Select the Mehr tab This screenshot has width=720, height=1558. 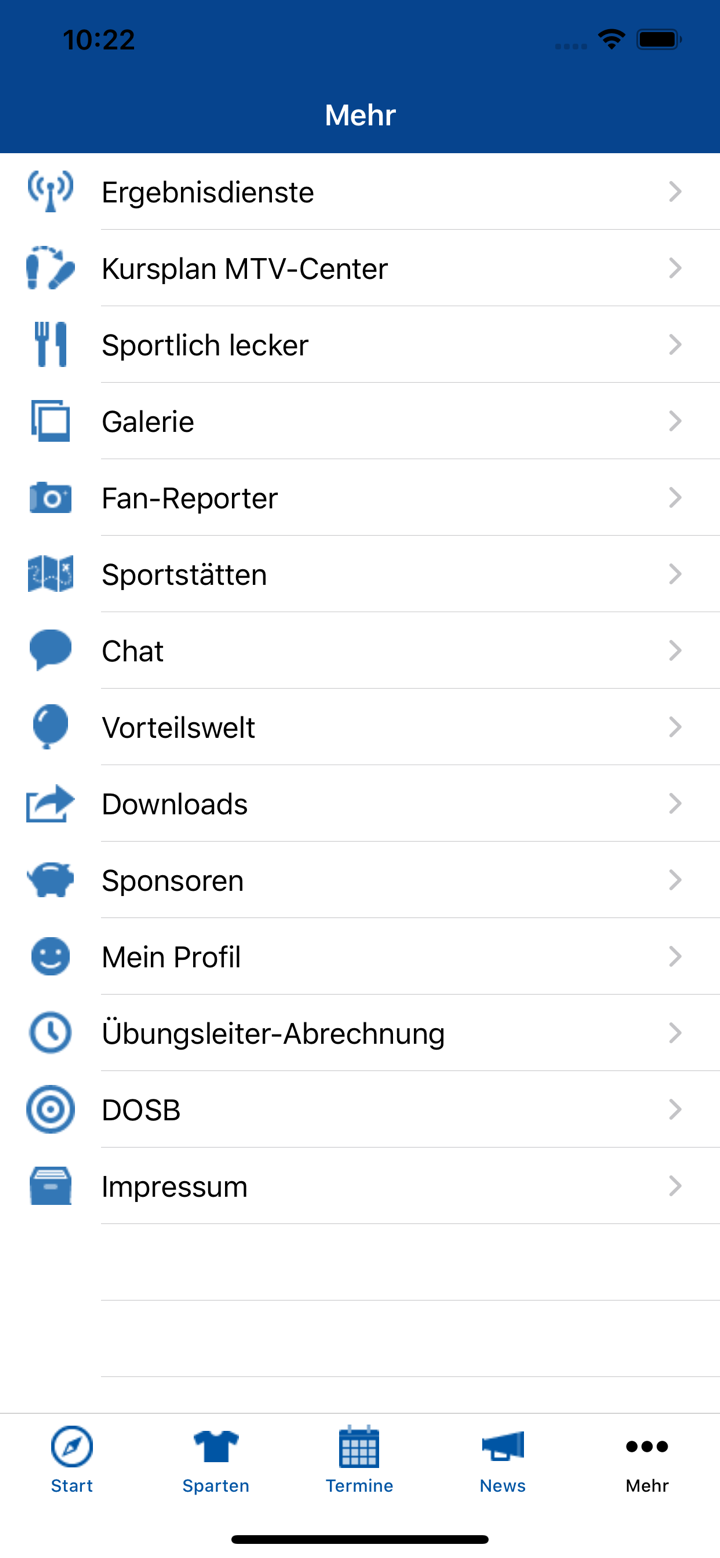click(647, 1460)
